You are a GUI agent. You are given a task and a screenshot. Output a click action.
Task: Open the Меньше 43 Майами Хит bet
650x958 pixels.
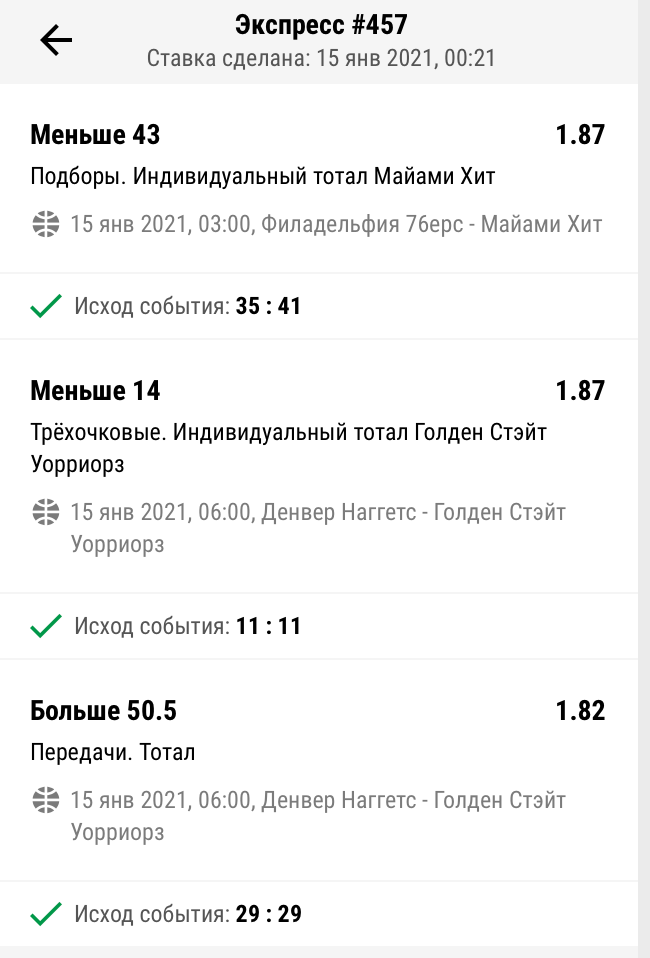[x=318, y=178]
